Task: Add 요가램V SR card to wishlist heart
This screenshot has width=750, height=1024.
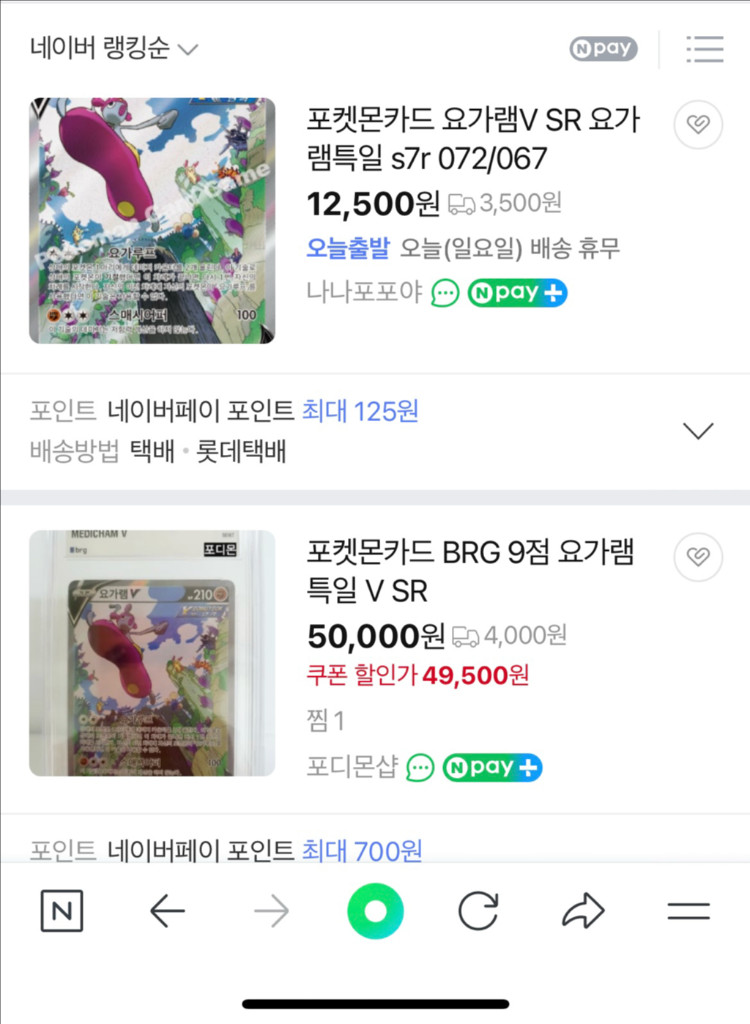Action: 698,124
